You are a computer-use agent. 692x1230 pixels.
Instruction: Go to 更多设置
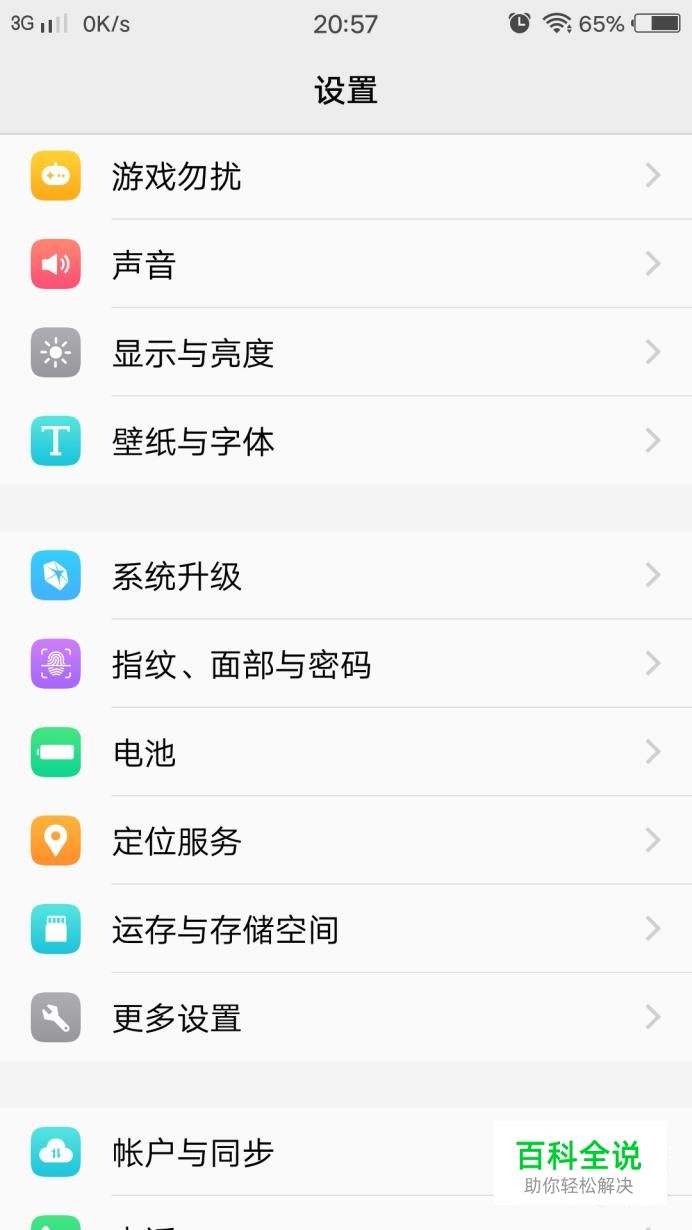pos(345,1018)
